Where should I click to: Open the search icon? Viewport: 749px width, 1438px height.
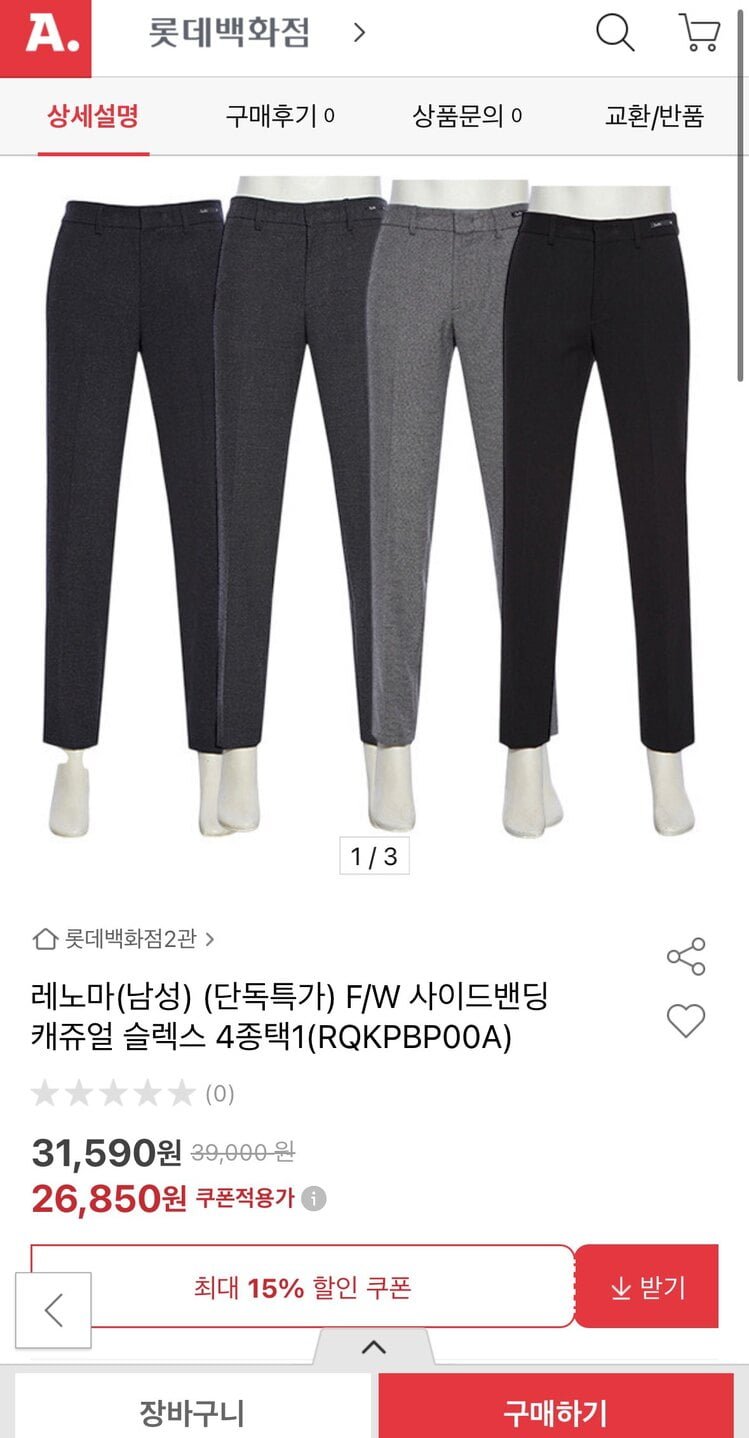[x=615, y=33]
